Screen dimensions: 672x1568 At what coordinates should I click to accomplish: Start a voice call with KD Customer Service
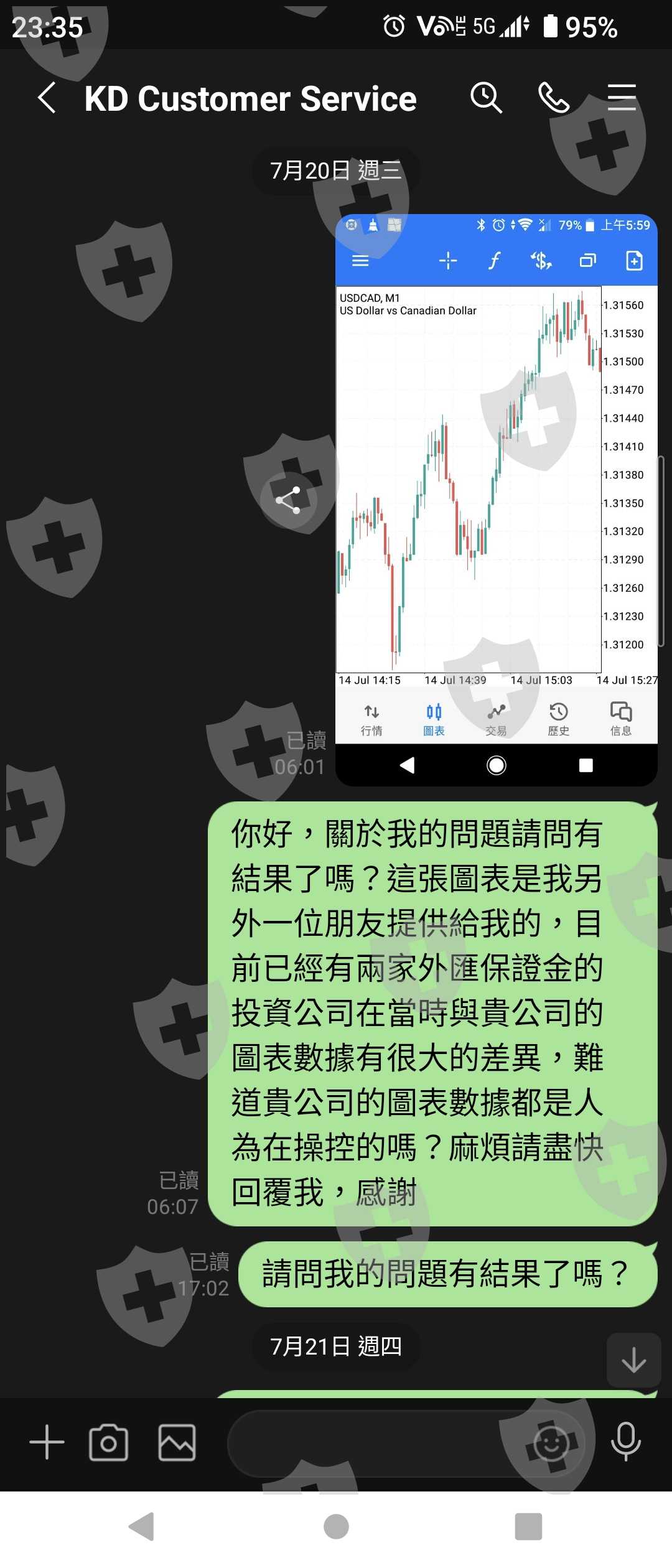point(554,98)
